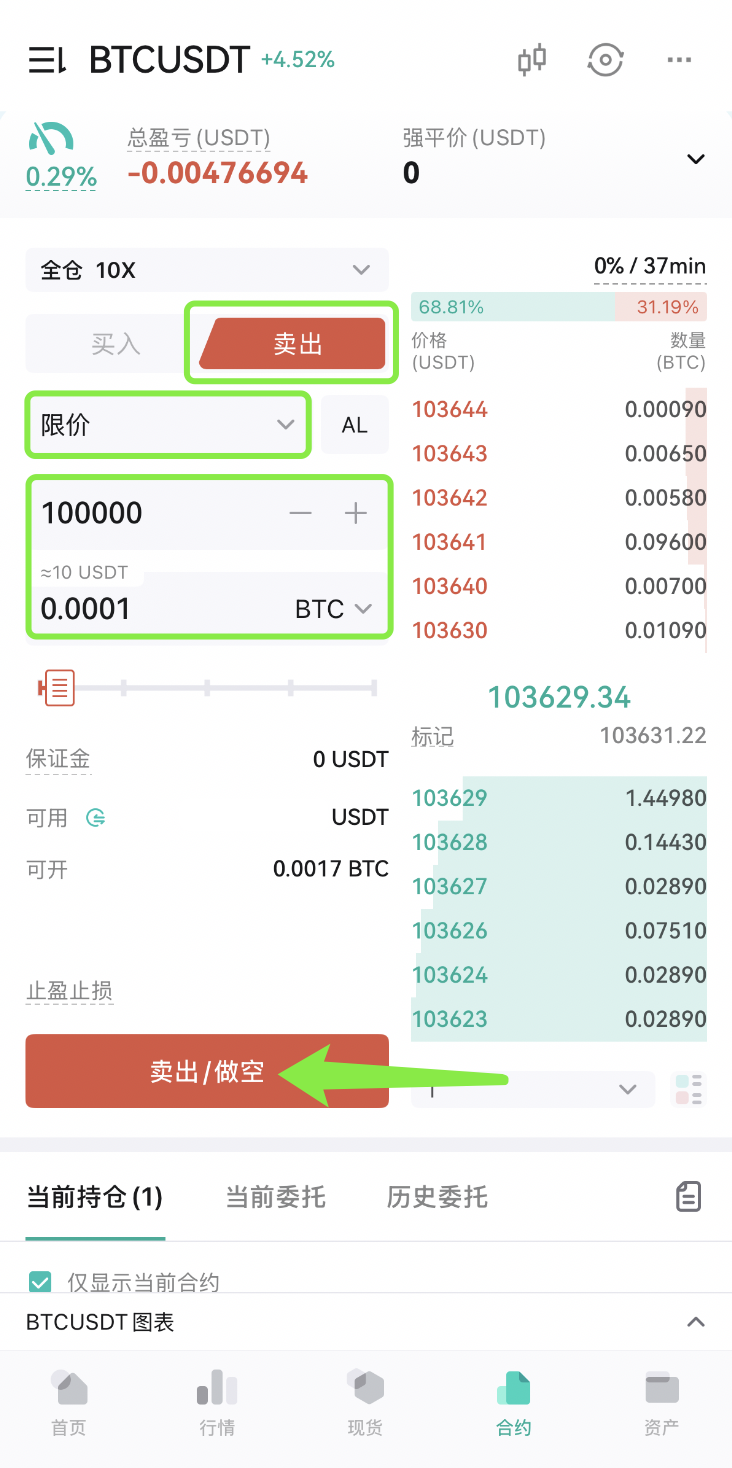Viewport: 732px width, 1468px height.
Task: Open the candlestick chart icon
Action: pos(531,60)
